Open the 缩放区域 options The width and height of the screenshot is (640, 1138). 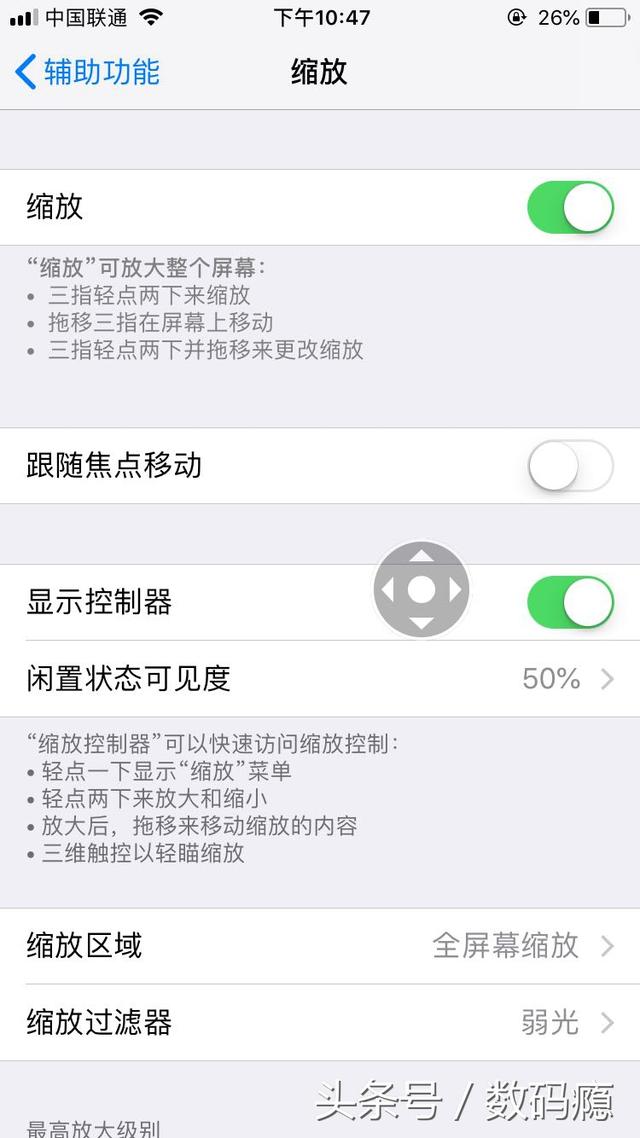pyautogui.click(x=320, y=946)
